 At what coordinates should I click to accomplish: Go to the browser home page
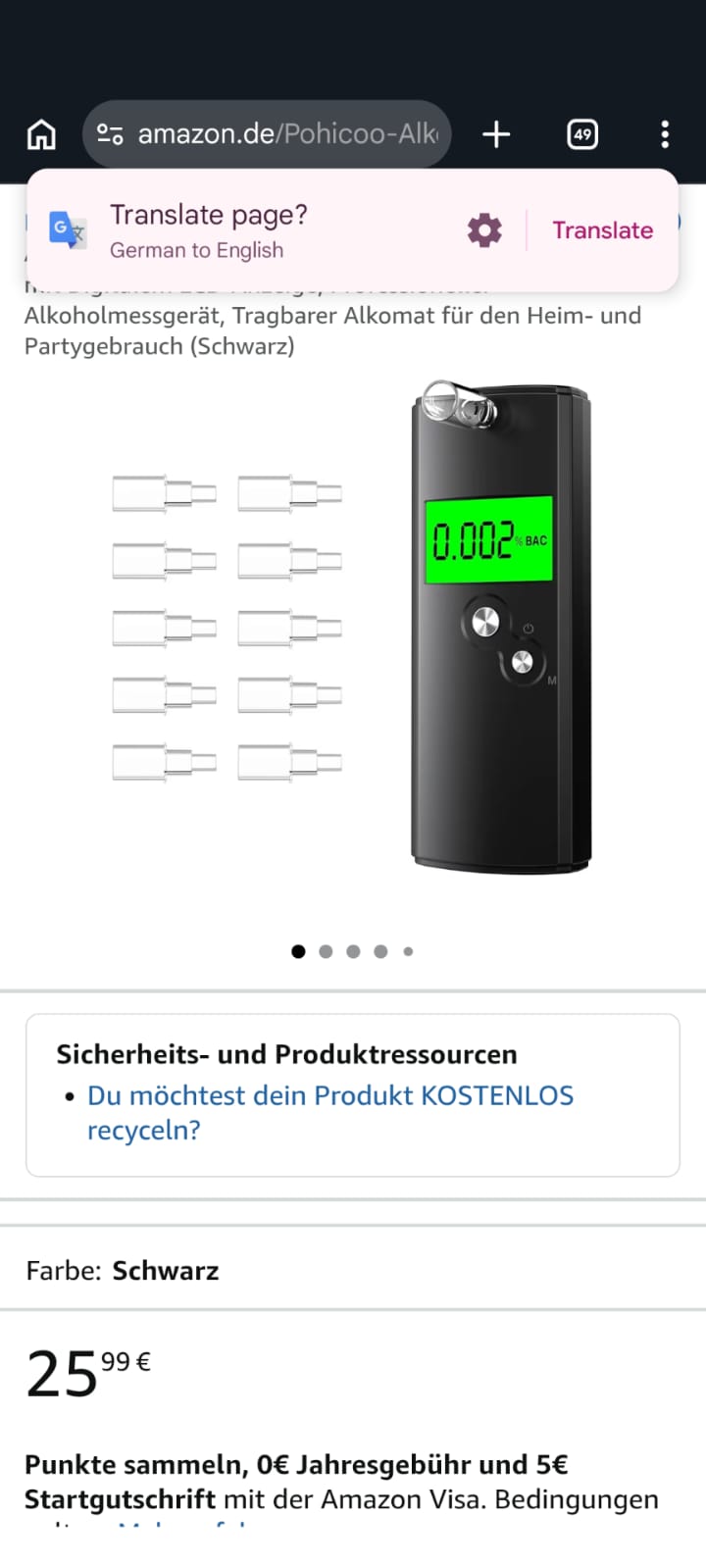(41, 134)
